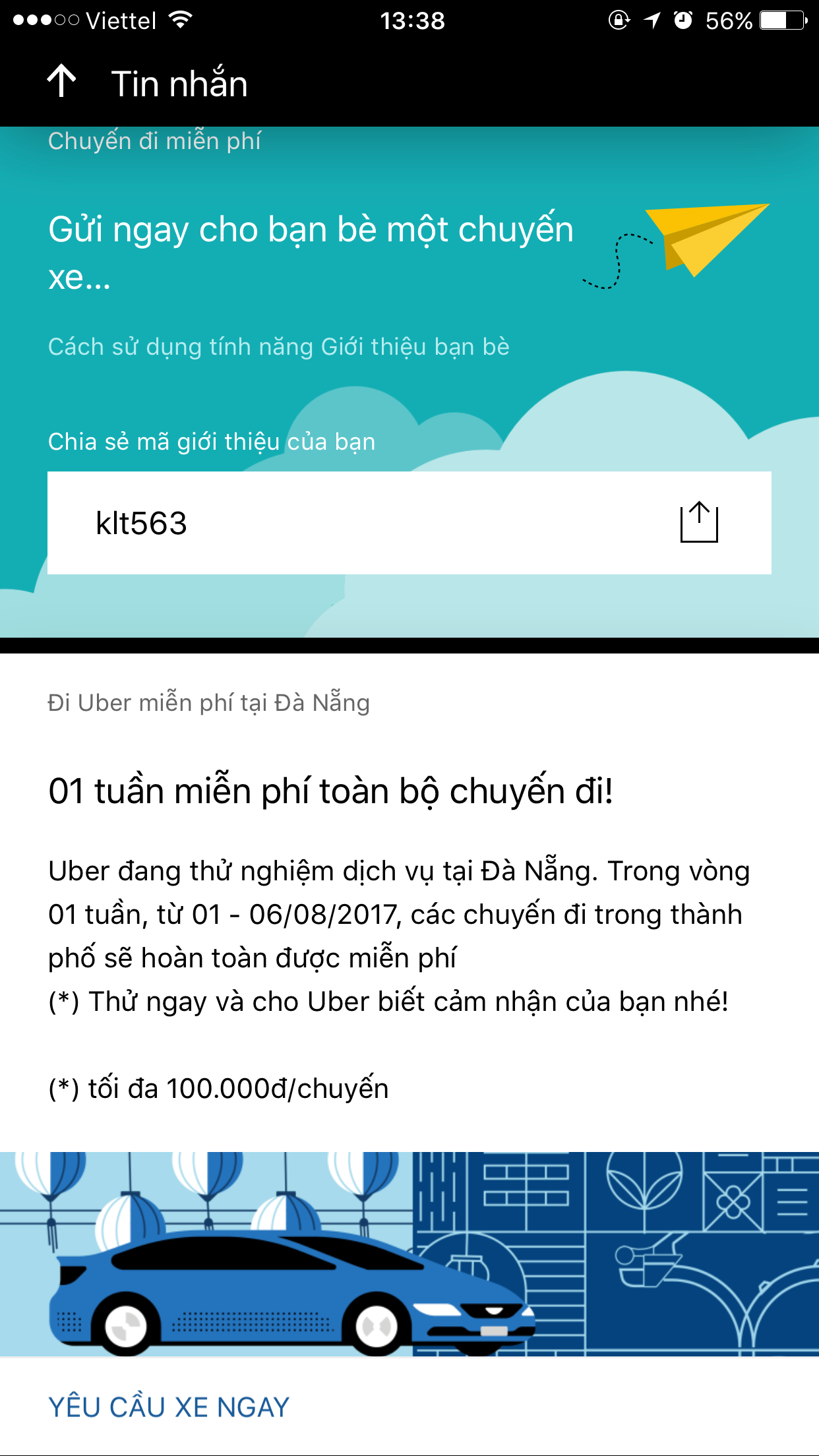
Task: Tap YÊU CẦU XE NGAY
Action: pyautogui.click(x=169, y=1407)
